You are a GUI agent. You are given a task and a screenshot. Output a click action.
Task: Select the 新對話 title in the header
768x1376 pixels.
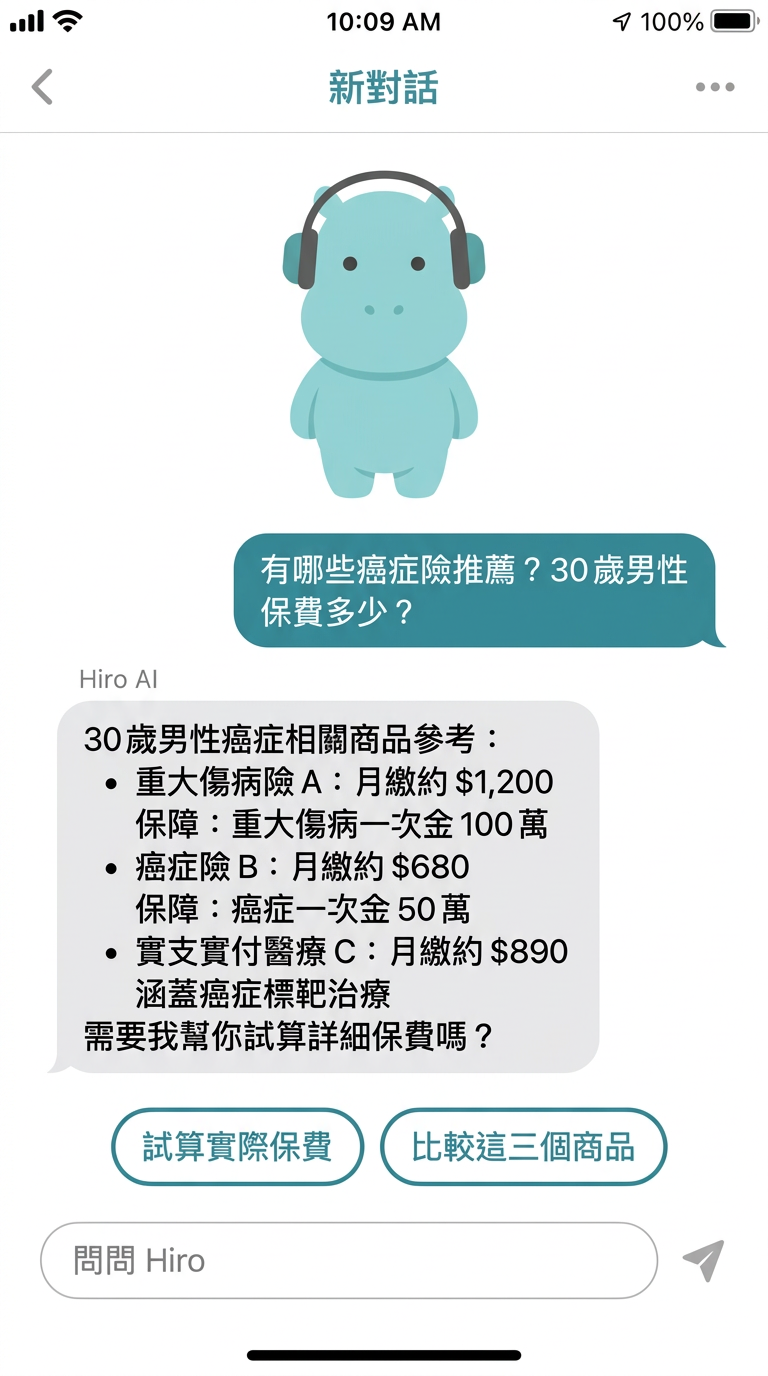[x=384, y=87]
